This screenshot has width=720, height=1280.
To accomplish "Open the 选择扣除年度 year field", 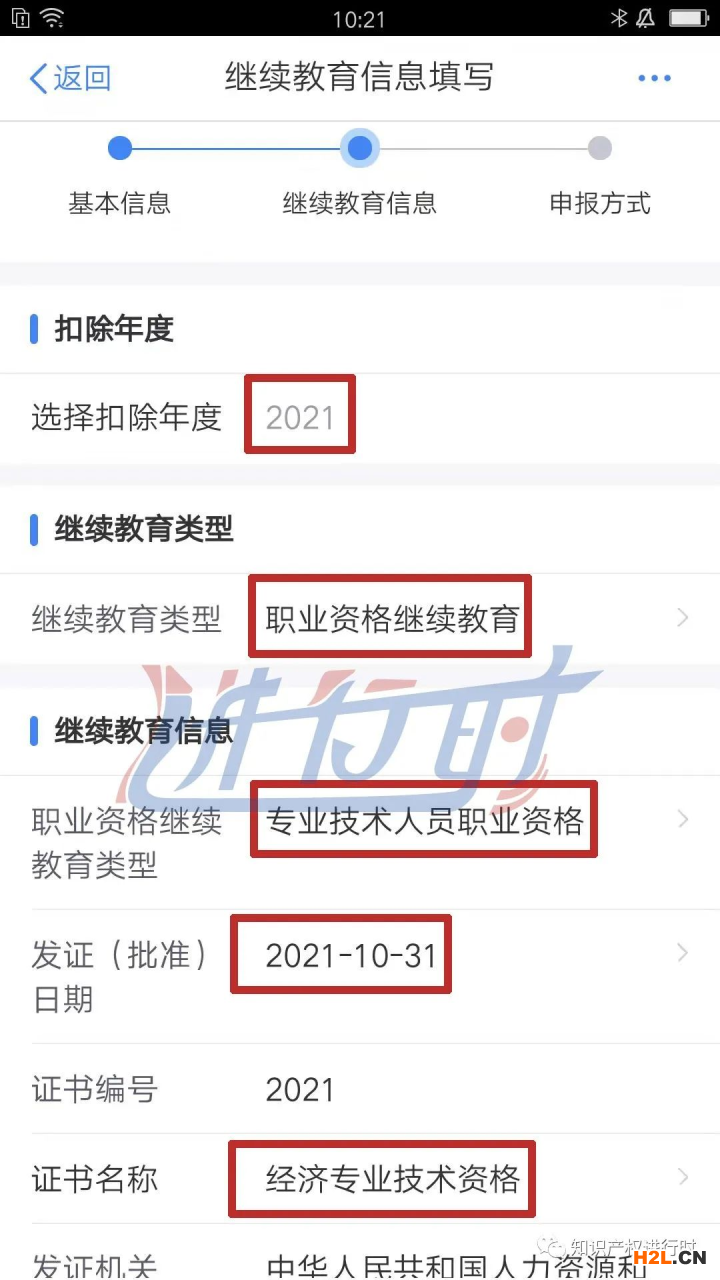I will [360, 418].
